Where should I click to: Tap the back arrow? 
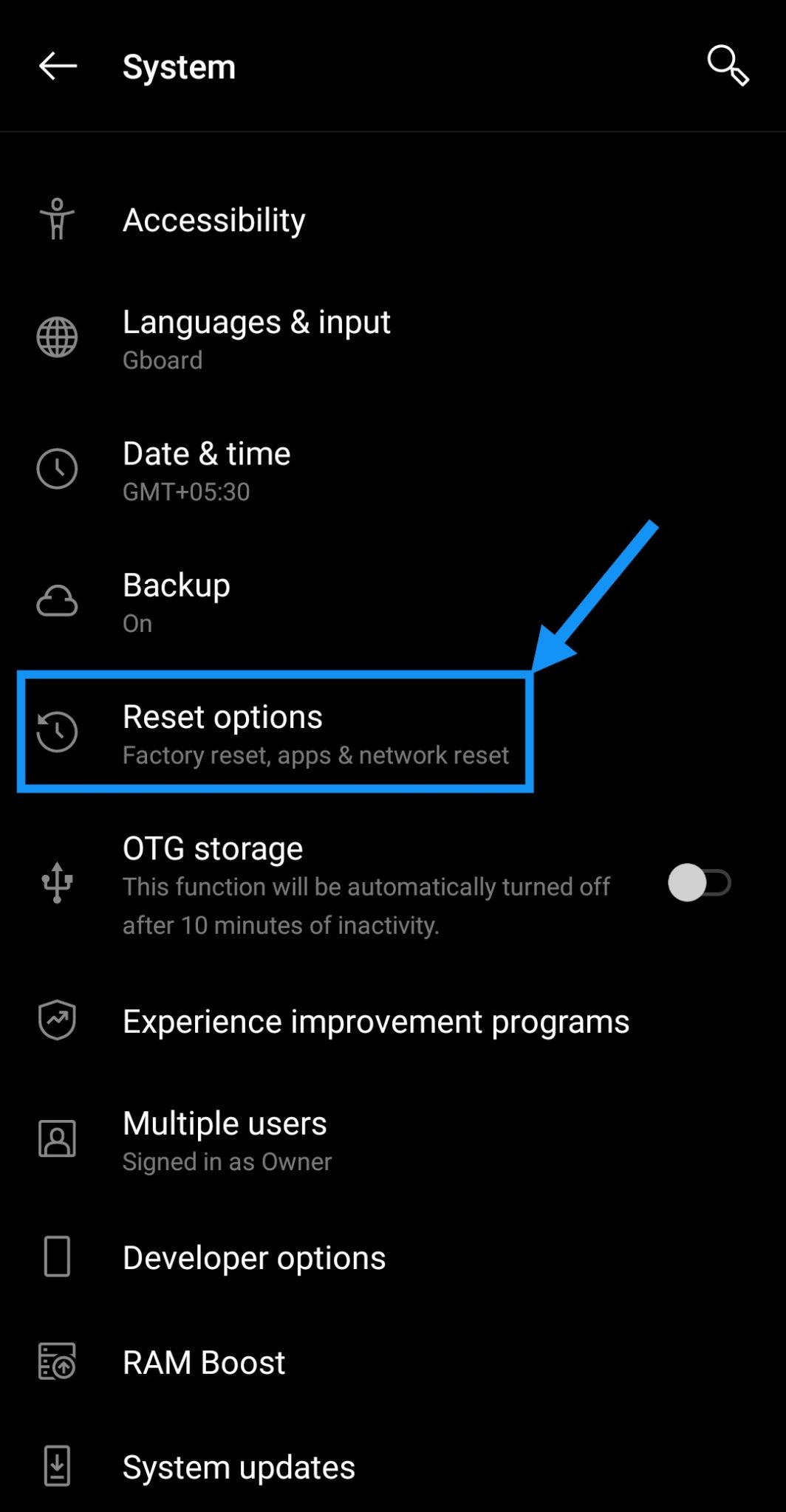(x=57, y=66)
